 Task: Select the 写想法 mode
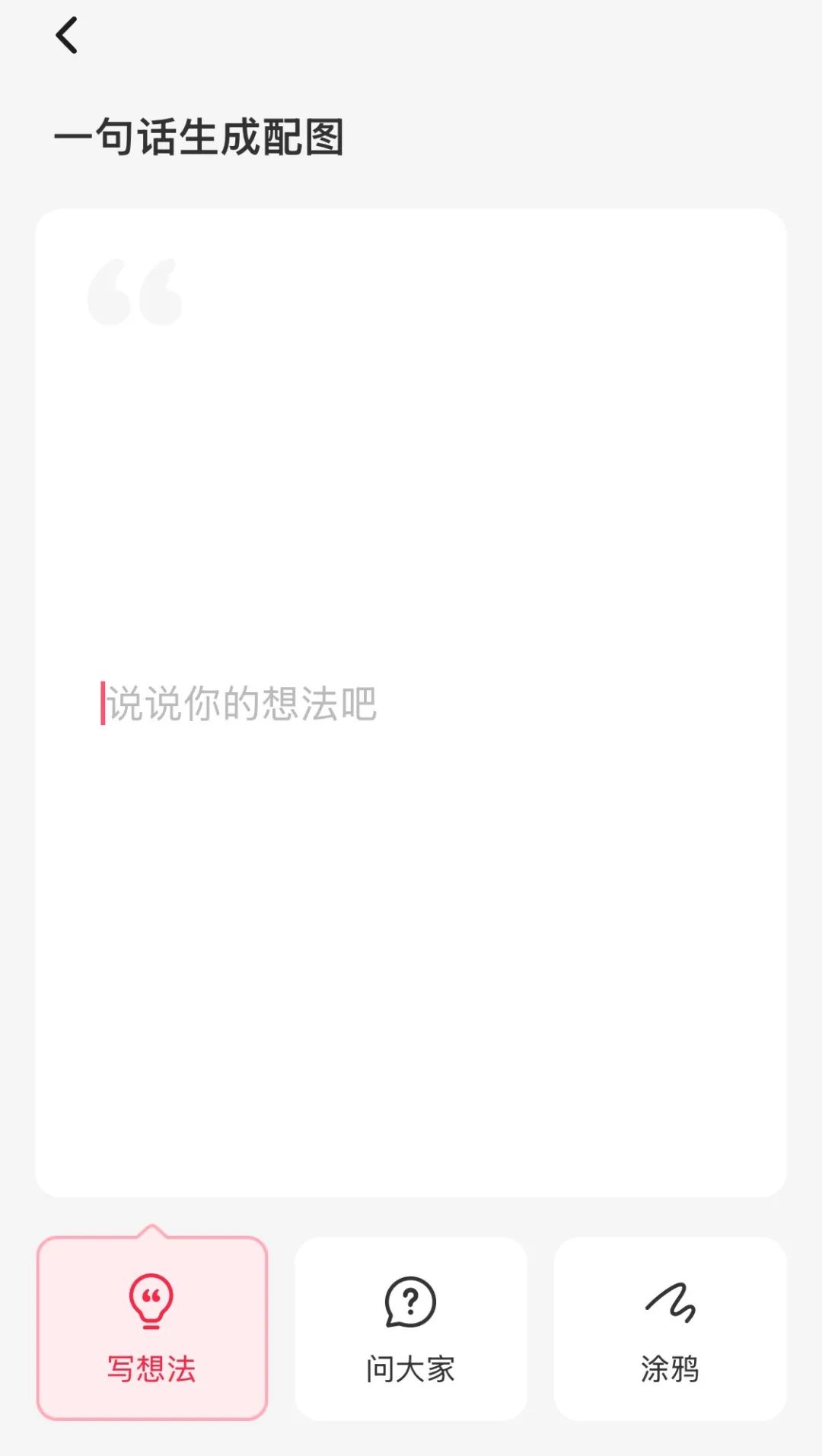(151, 1328)
